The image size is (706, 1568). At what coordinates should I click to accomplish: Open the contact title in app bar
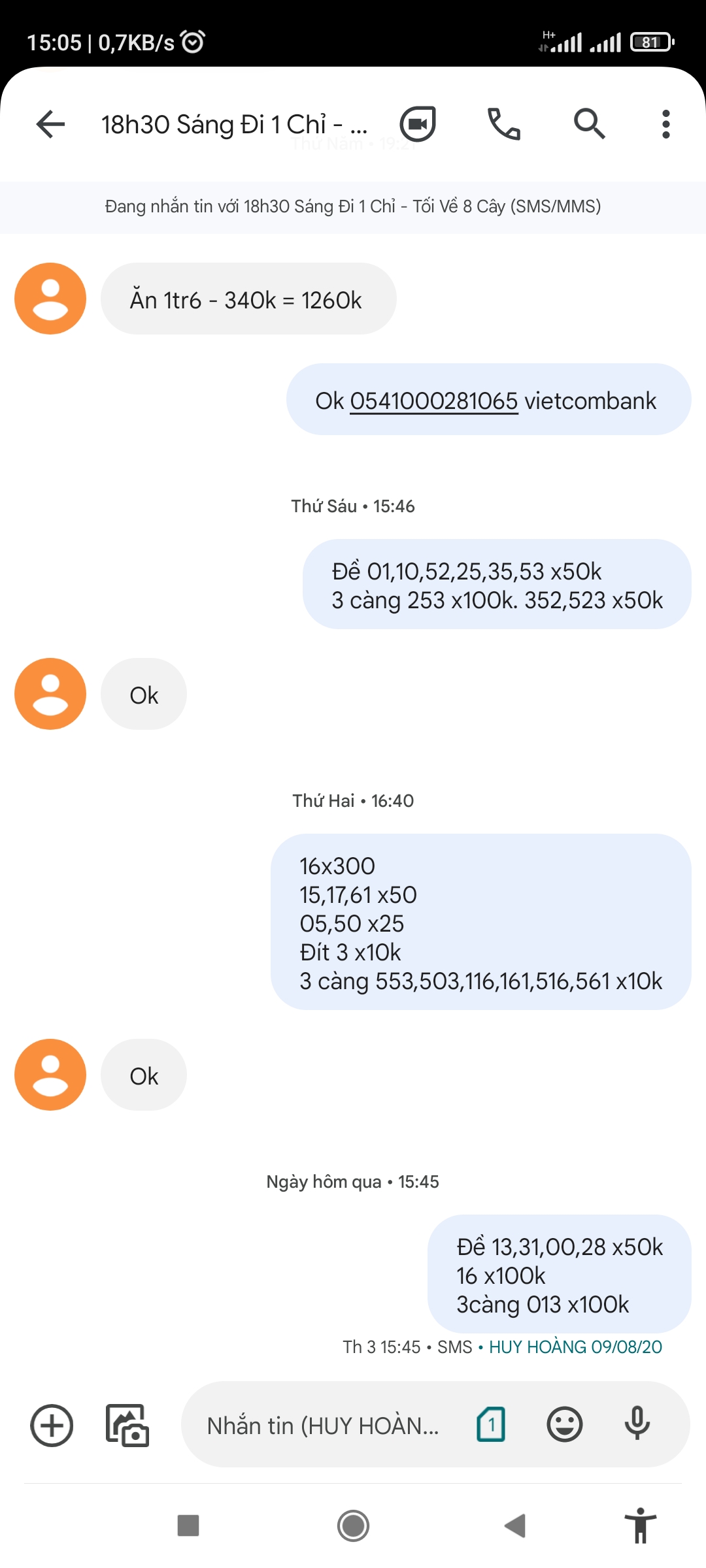[x=234, y=124]
